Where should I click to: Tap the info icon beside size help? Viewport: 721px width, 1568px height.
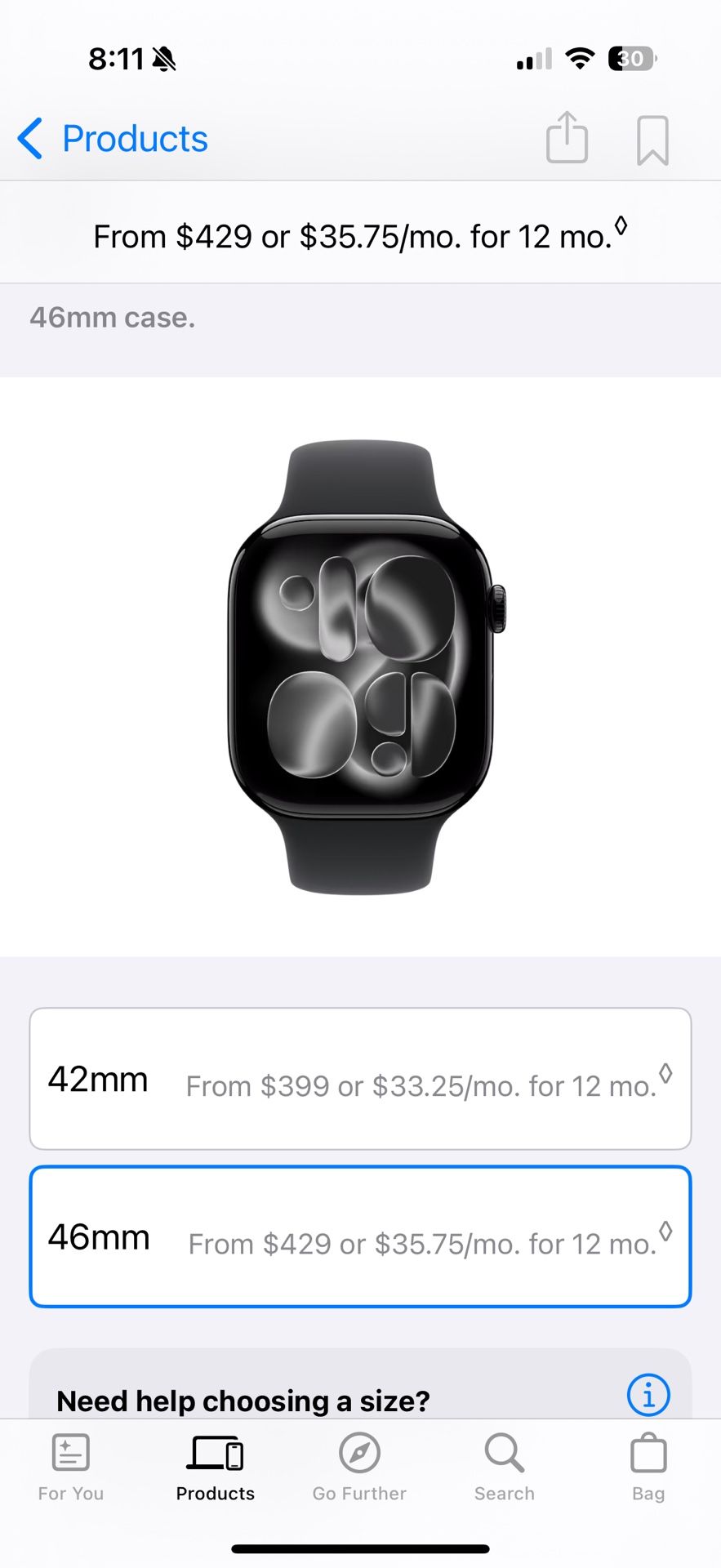(648, 1395)
